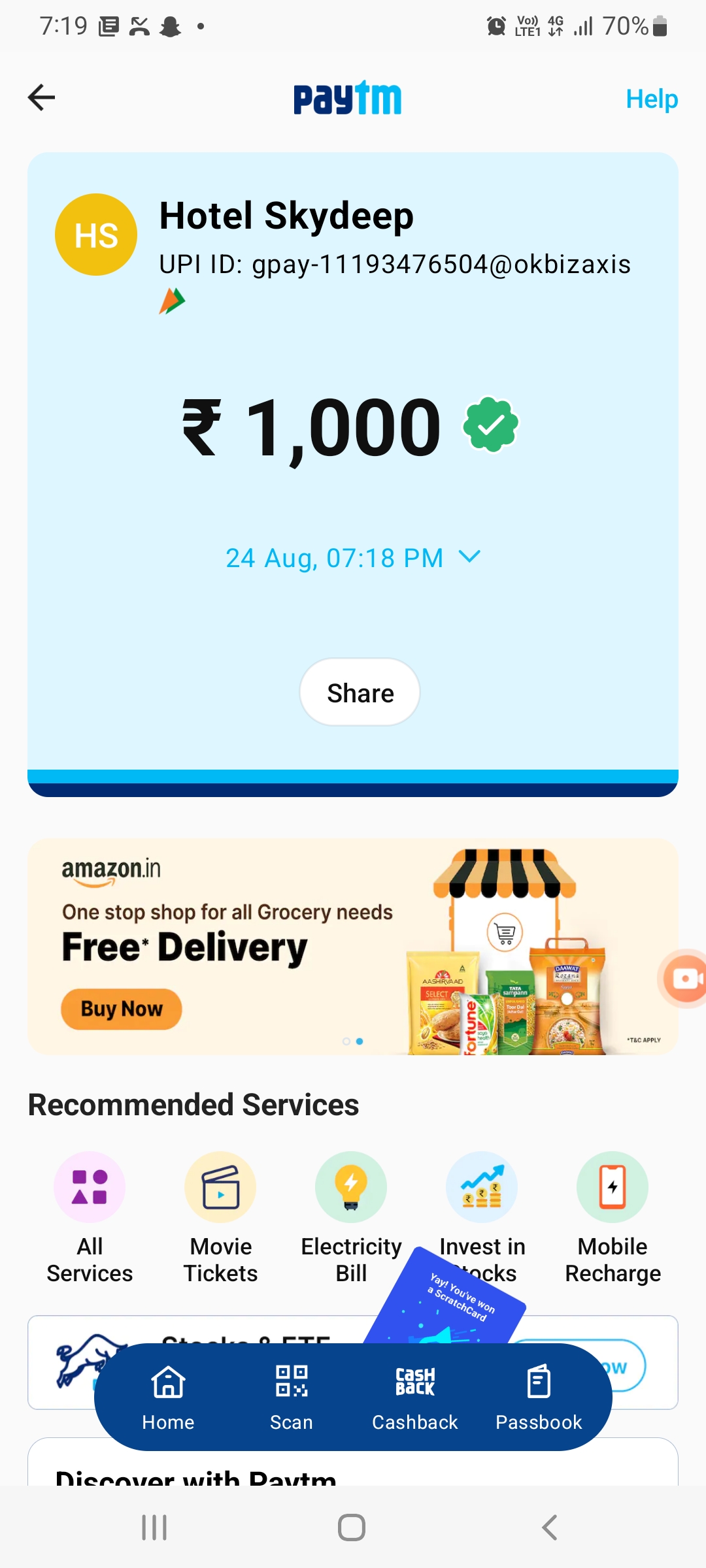
Task: Go back using the top arrow
Action: point(42,98)
